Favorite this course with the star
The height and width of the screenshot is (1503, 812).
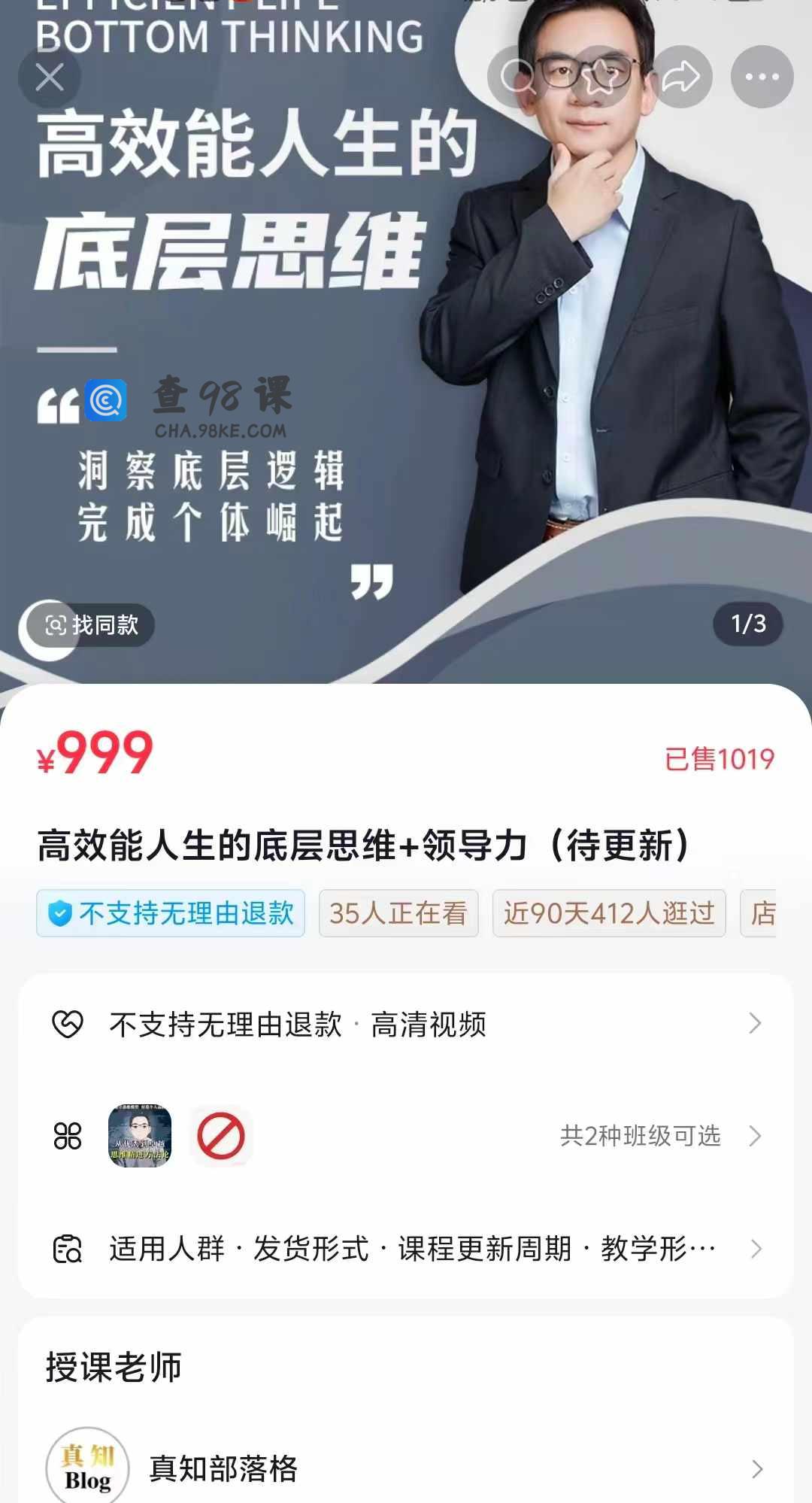(x=601, y=77)
